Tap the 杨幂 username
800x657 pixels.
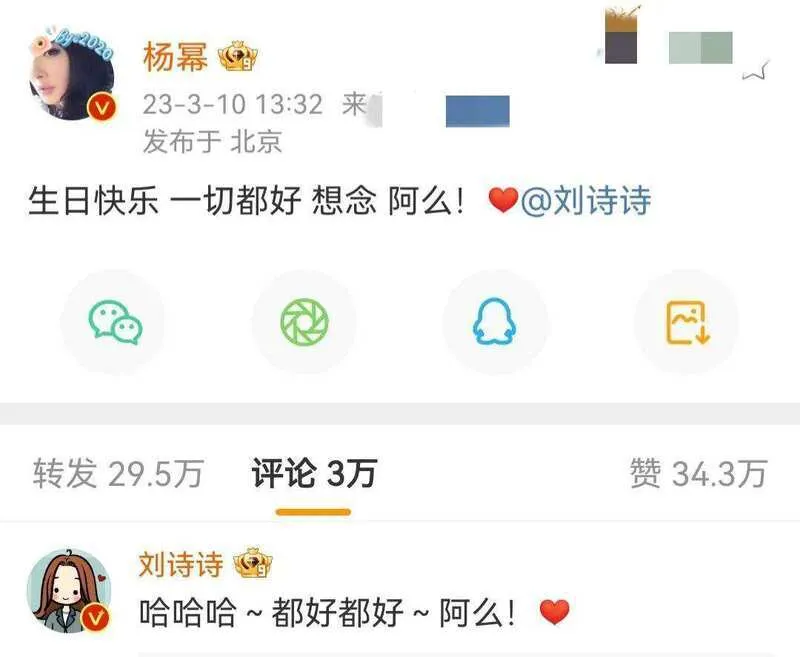(x=175, y=58)
